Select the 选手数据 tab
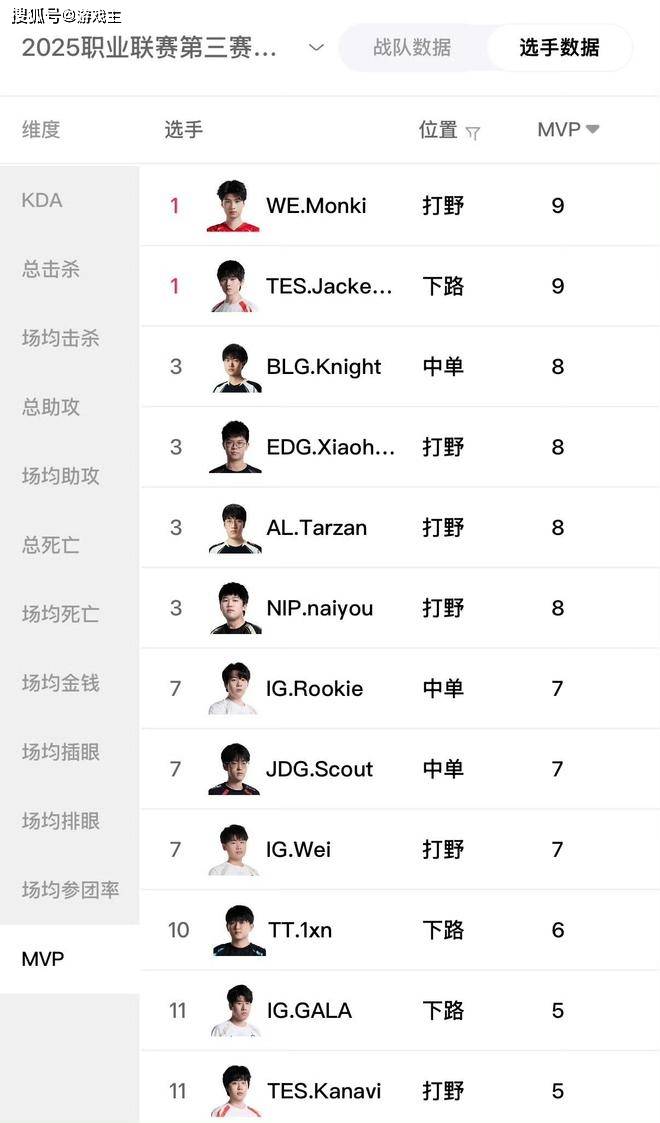Screen dimensions: 660x1123 click(559, 47)
